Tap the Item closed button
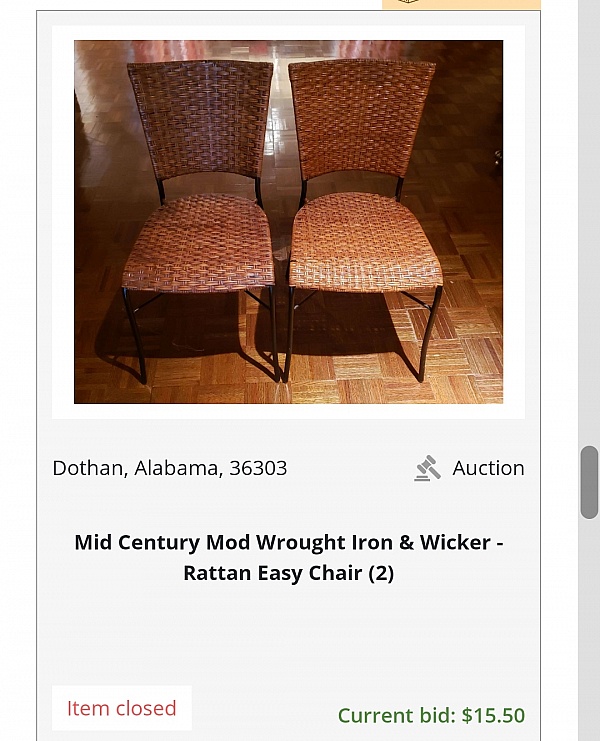 [121, 708]
